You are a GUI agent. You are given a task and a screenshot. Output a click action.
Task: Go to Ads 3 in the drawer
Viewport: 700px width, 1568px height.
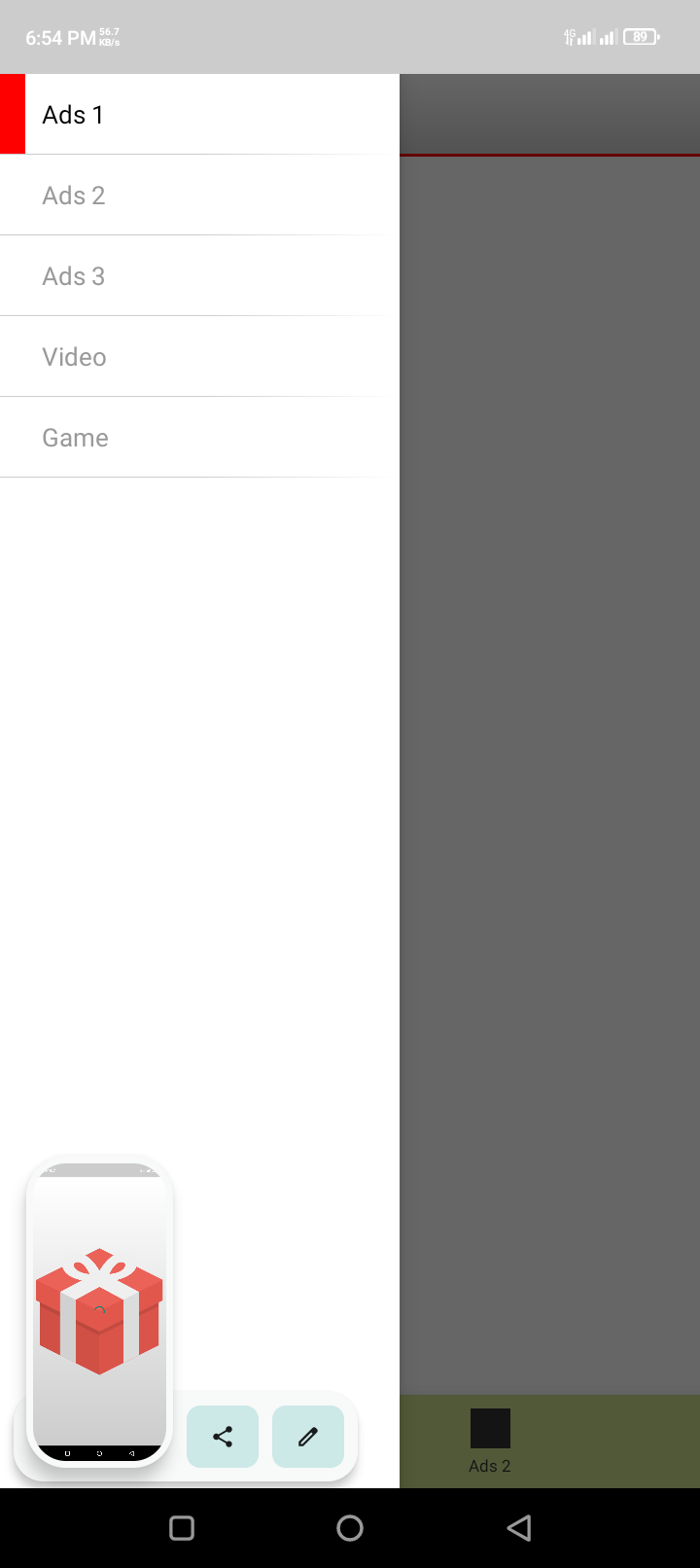coord(199,275)
